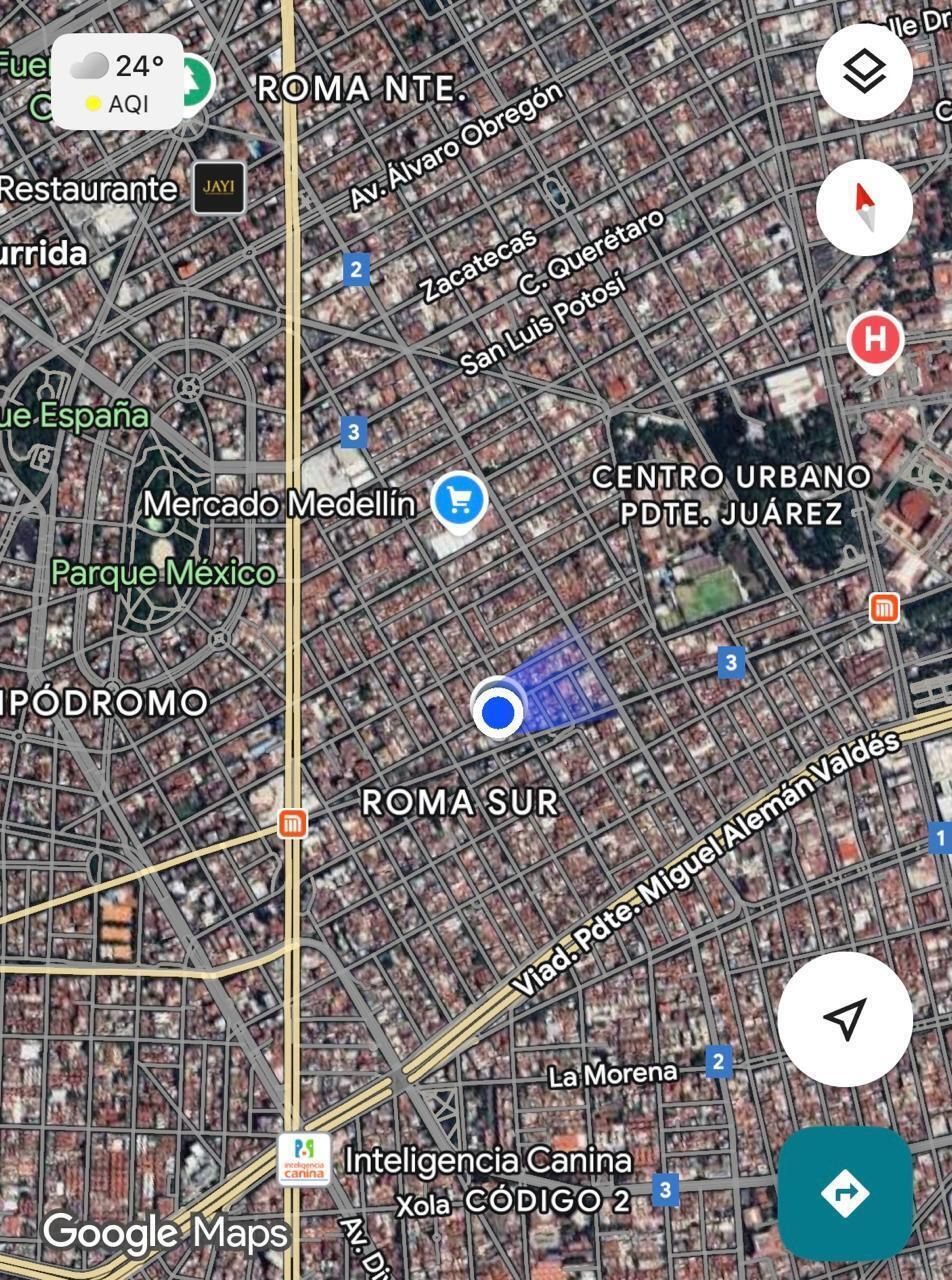Select the Parque México label
This screenshot has width=952, height=1280.
click(162, 573)
